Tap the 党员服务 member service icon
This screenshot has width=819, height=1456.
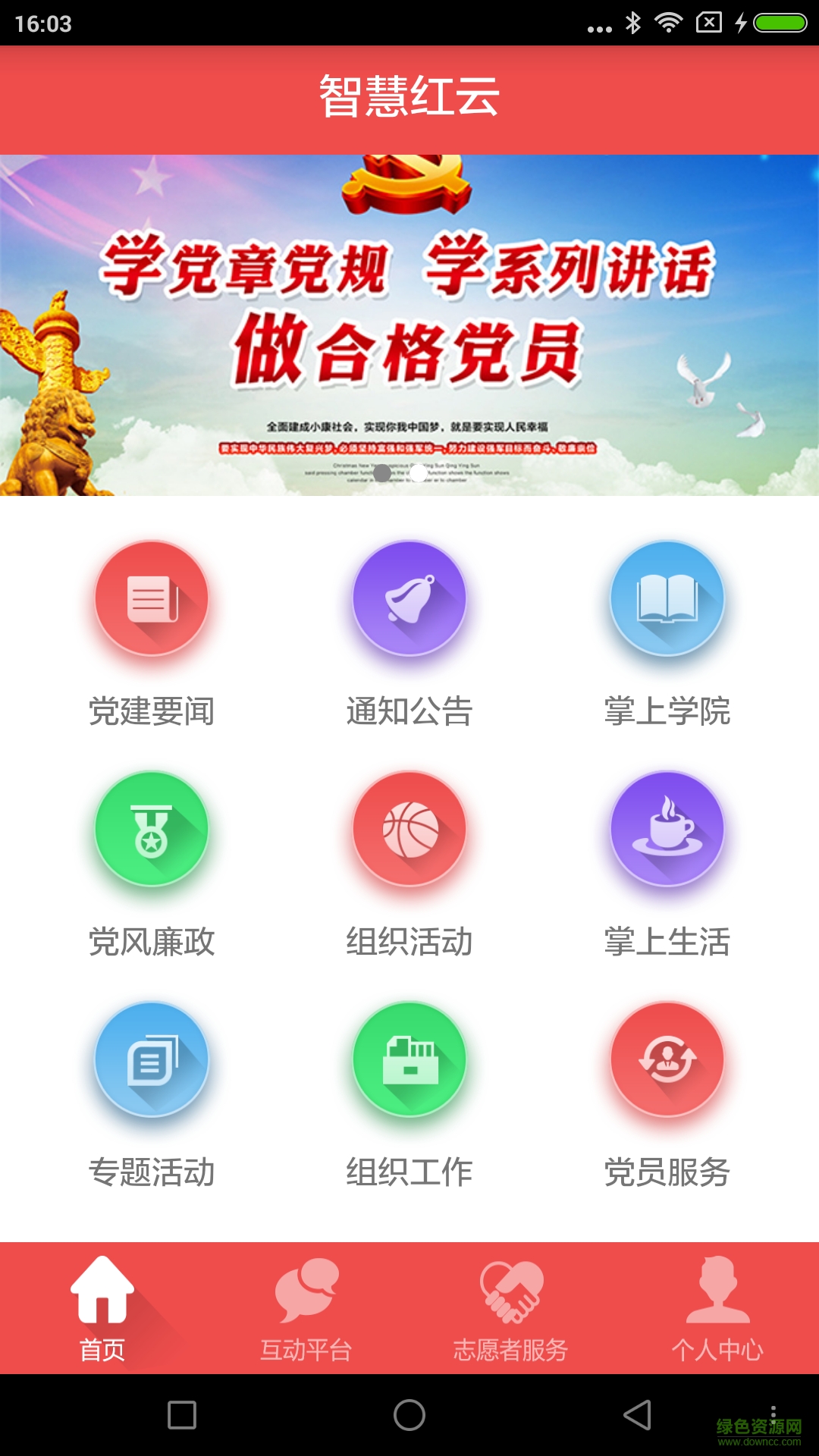click(667, 1061)
